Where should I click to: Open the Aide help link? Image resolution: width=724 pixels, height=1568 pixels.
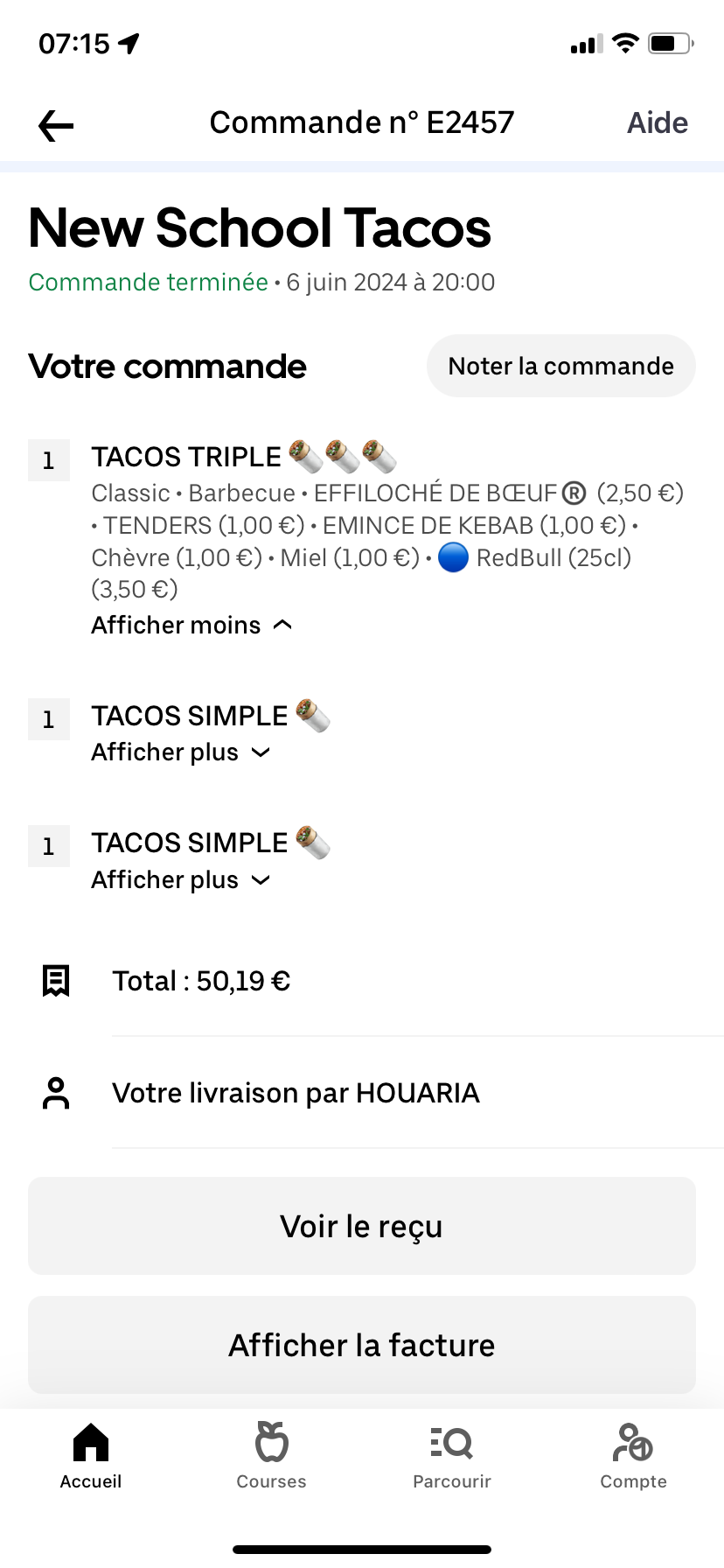click(657, 123)
